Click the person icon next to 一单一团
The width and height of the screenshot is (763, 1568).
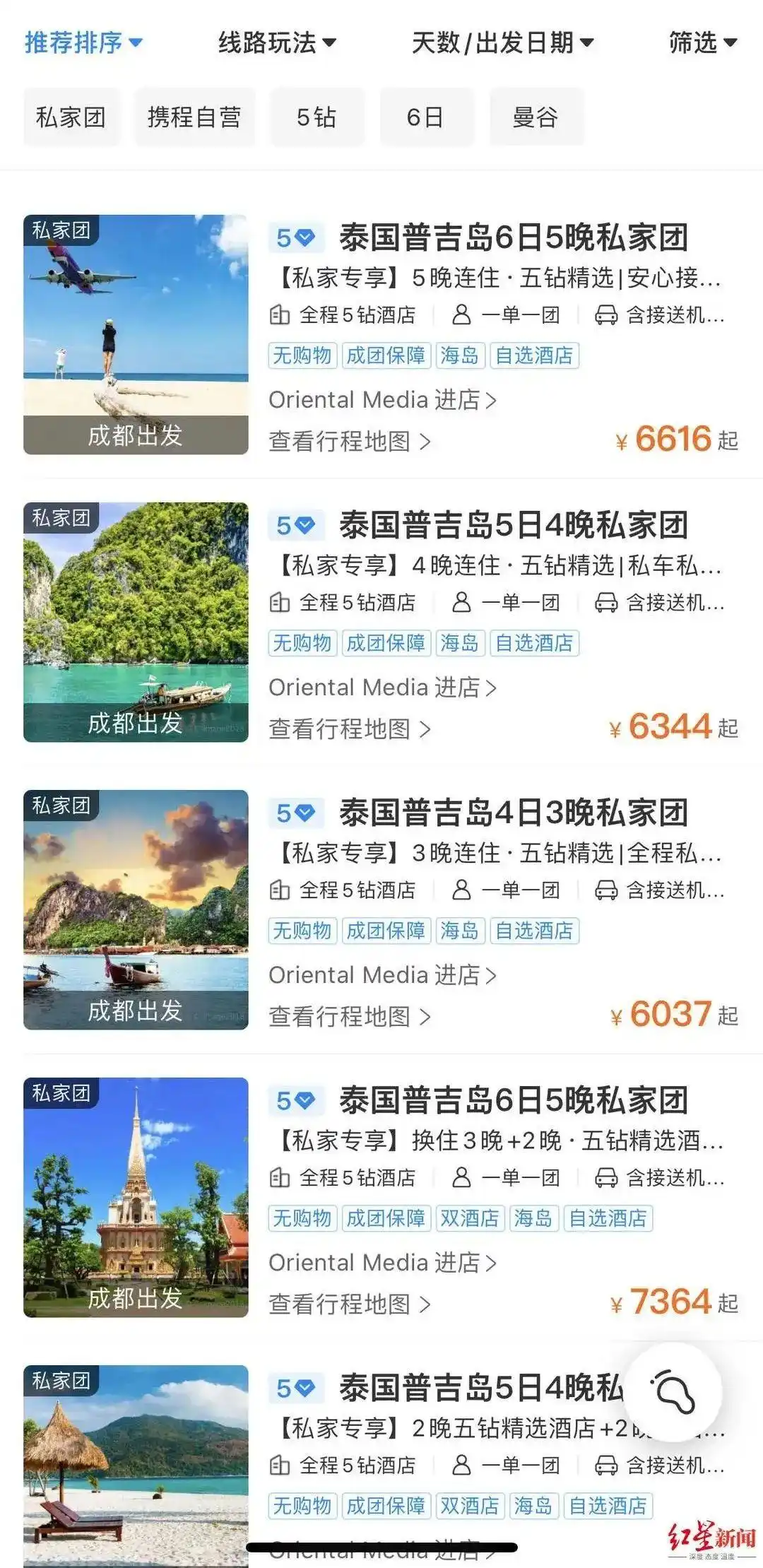462,315
